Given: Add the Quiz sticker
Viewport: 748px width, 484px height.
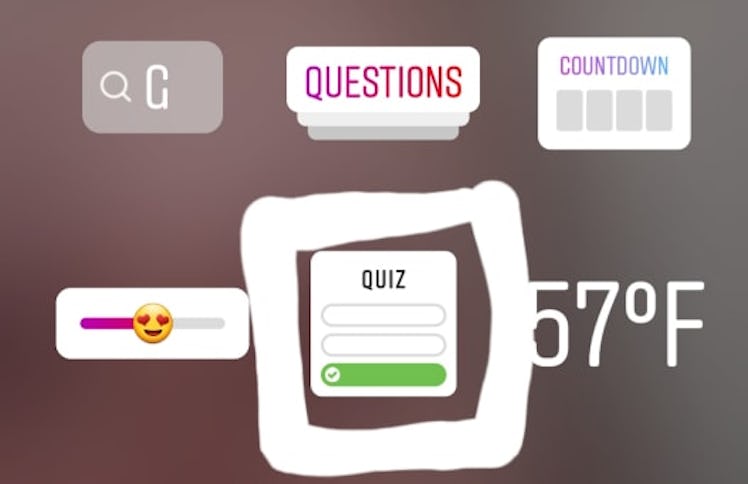Looking at the screenshot, I should 383,323.
